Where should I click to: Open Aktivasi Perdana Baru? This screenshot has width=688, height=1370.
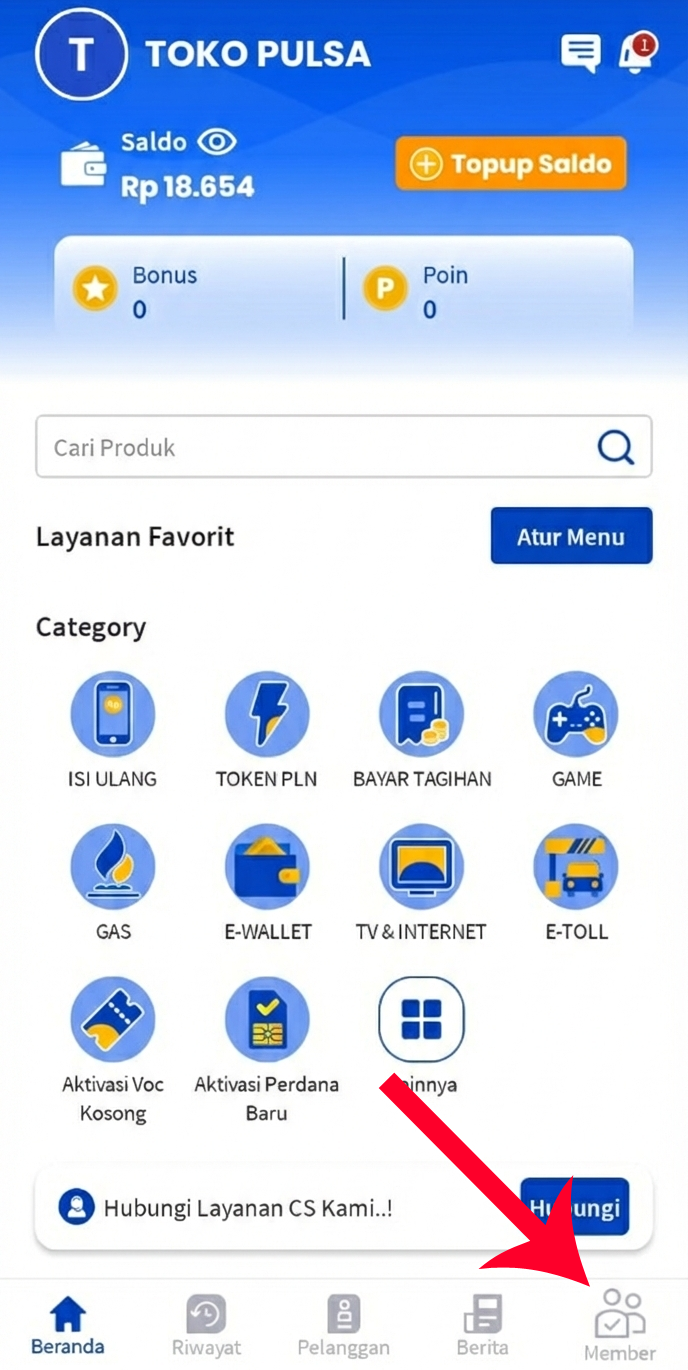click(x=267, y=1020)
